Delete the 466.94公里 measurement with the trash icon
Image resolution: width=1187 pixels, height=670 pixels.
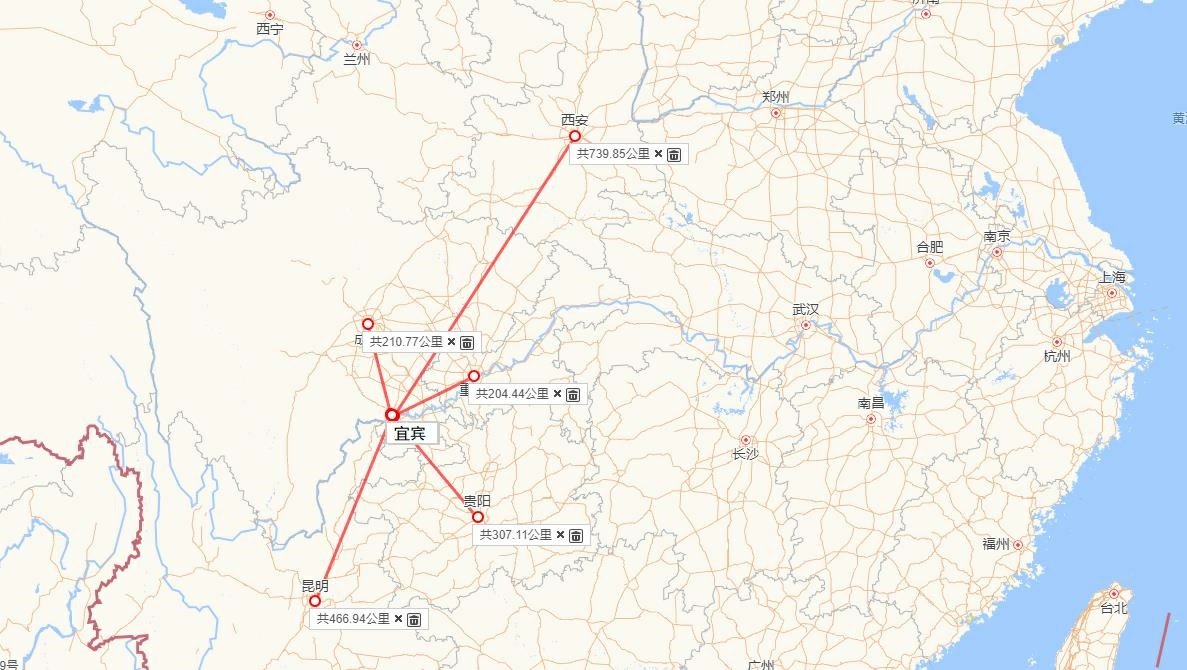[x=414, y=619]
